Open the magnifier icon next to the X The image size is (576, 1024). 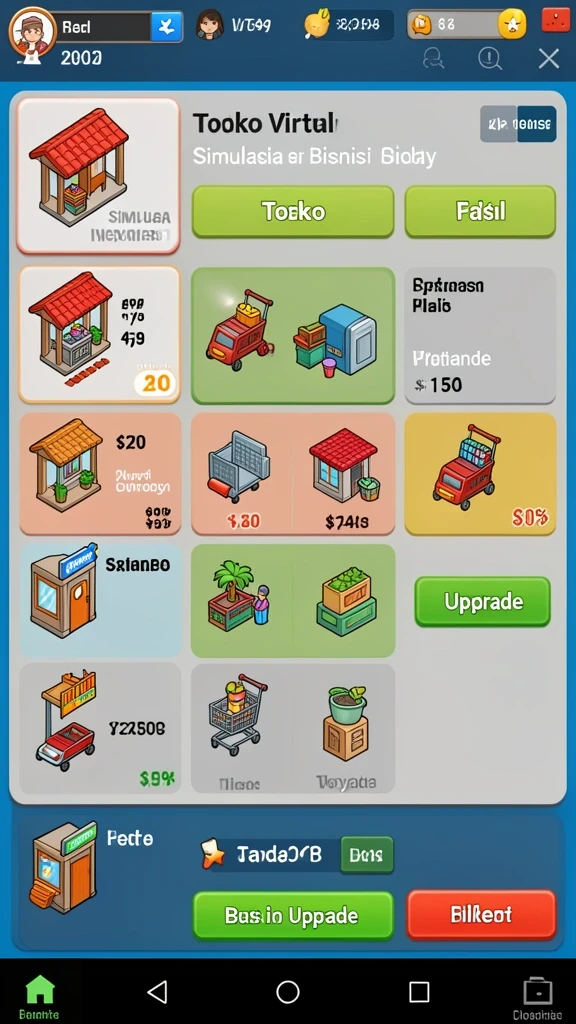(489, 59)
